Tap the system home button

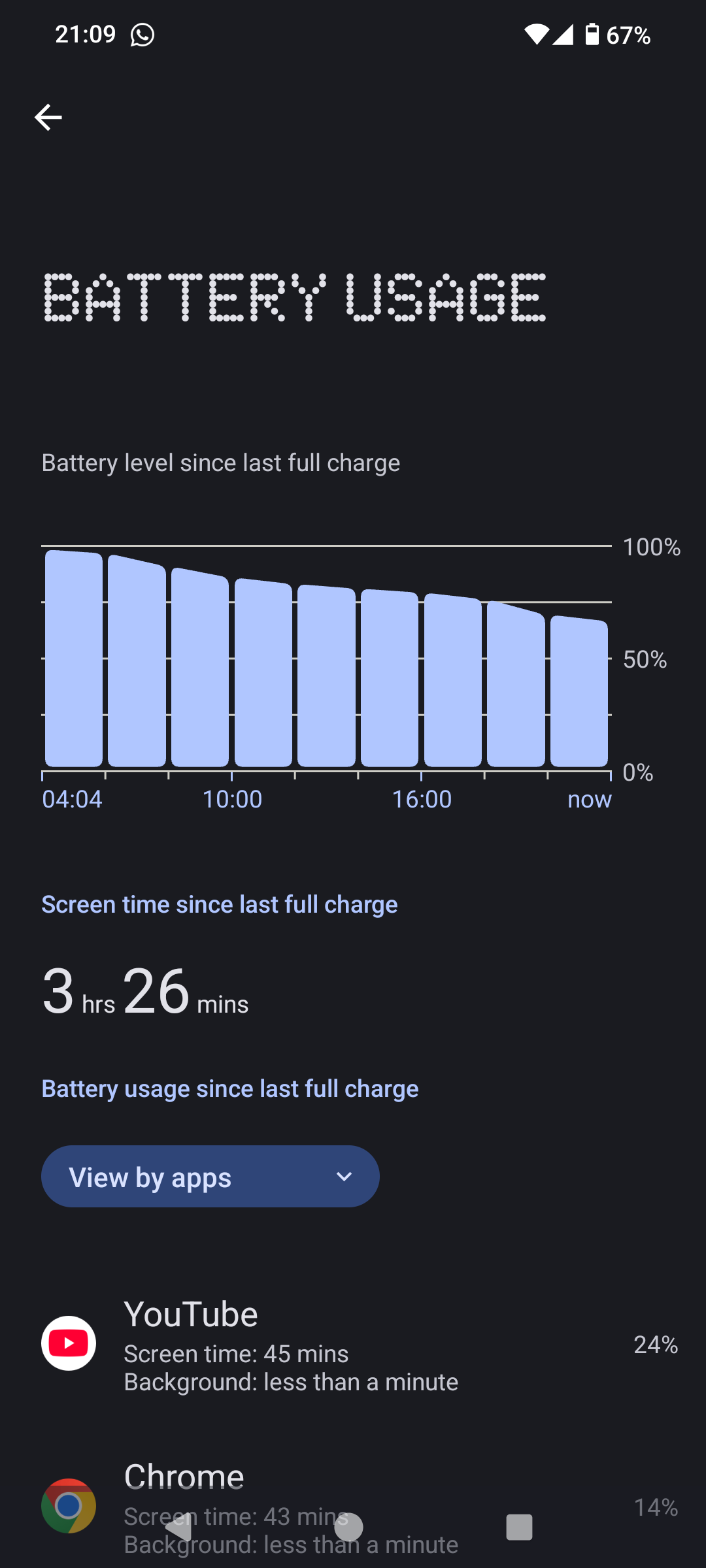coord(348,1527)
